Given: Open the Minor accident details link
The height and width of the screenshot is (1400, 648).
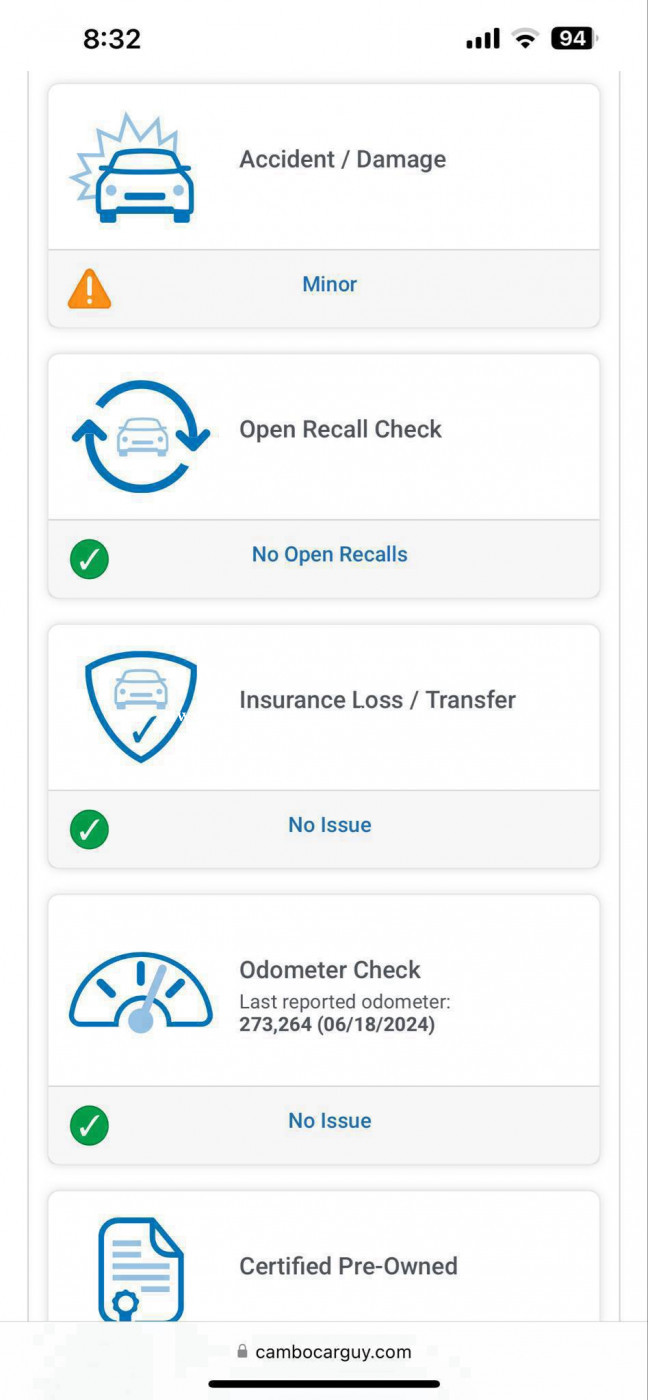Looking at the screenshot, I should pos(329,285).
